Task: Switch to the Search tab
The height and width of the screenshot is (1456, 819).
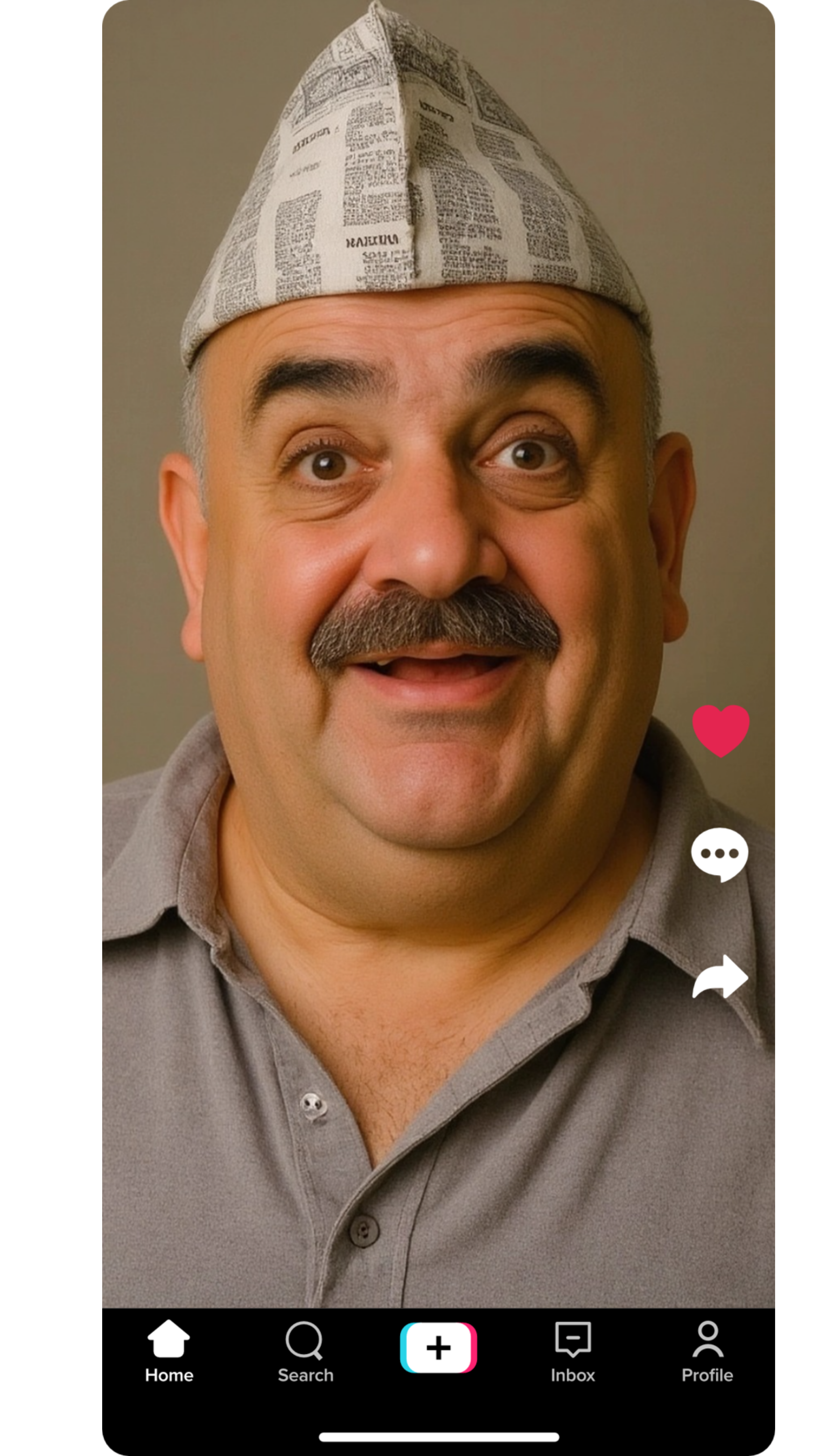Action: click(305, 1351)
